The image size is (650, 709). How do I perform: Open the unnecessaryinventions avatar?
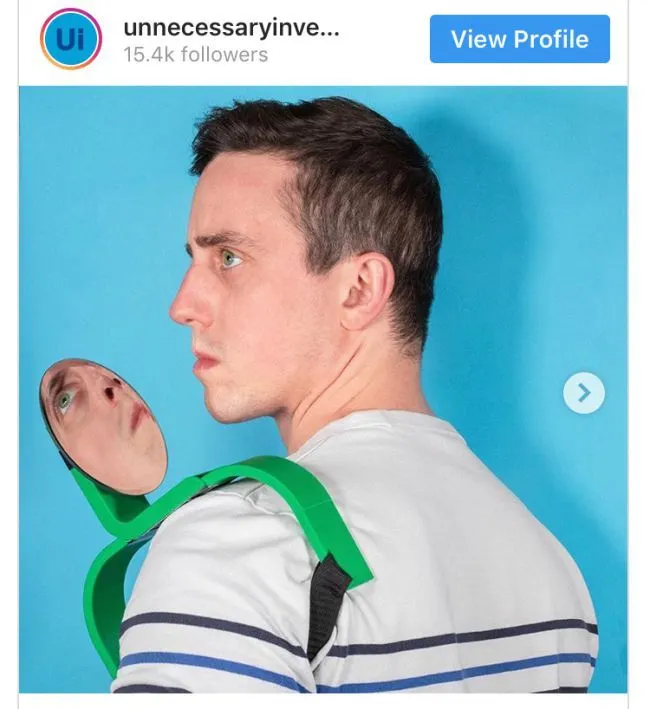pos(70,39)
